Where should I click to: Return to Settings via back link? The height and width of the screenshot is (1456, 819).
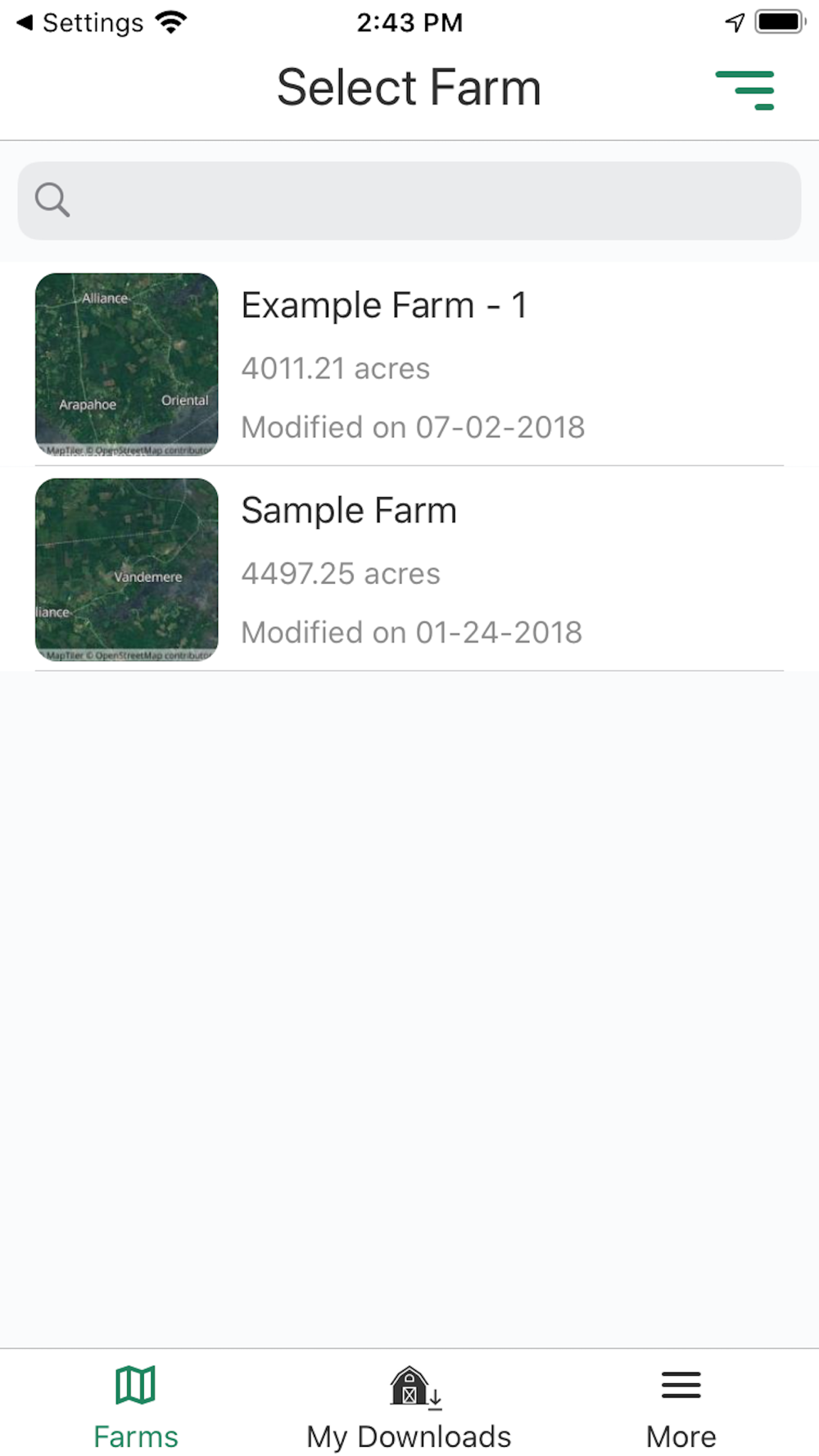click(80, 23)
